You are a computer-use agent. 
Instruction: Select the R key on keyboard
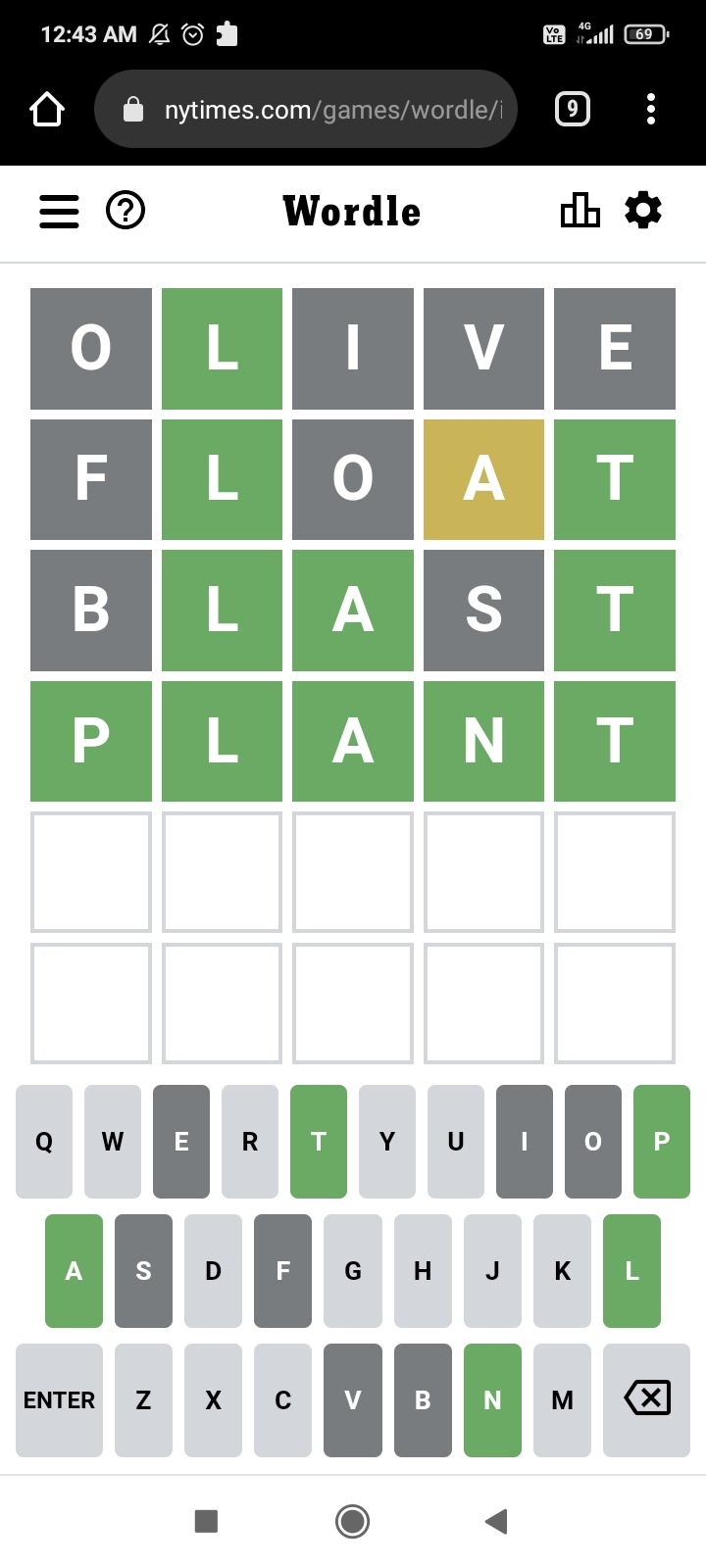click(250, 1142)
